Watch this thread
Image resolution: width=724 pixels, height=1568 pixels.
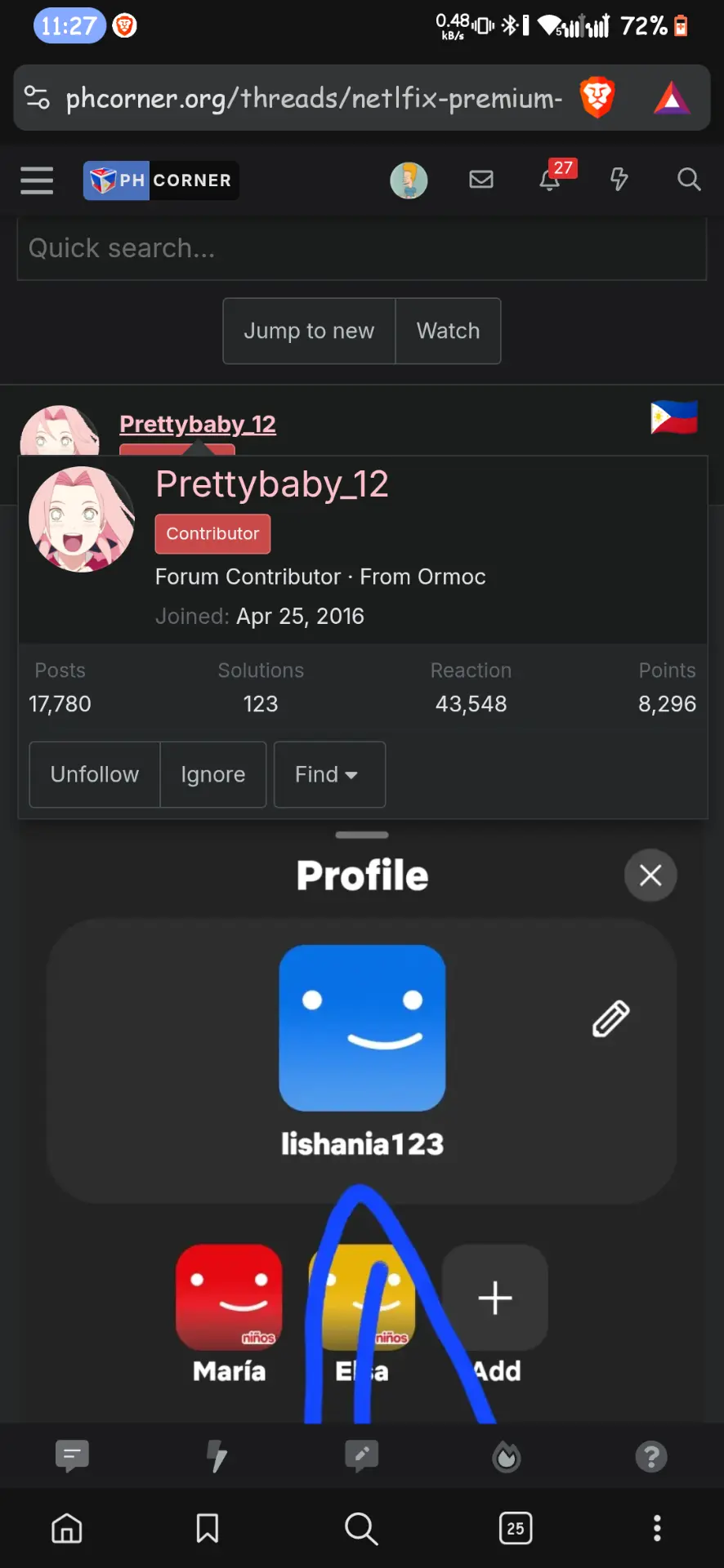tap(448, 331)
